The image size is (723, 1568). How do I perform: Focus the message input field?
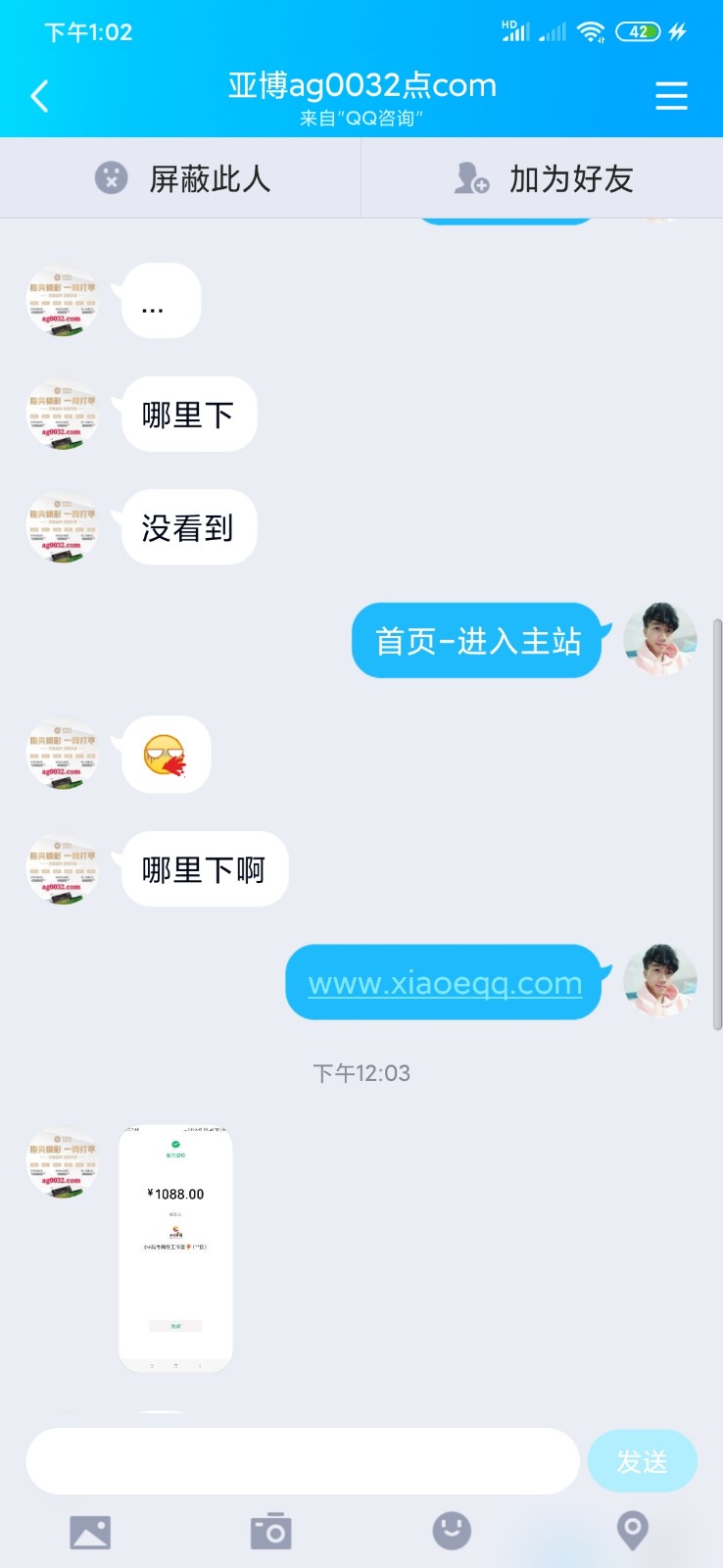click(x=303, y=1461)
